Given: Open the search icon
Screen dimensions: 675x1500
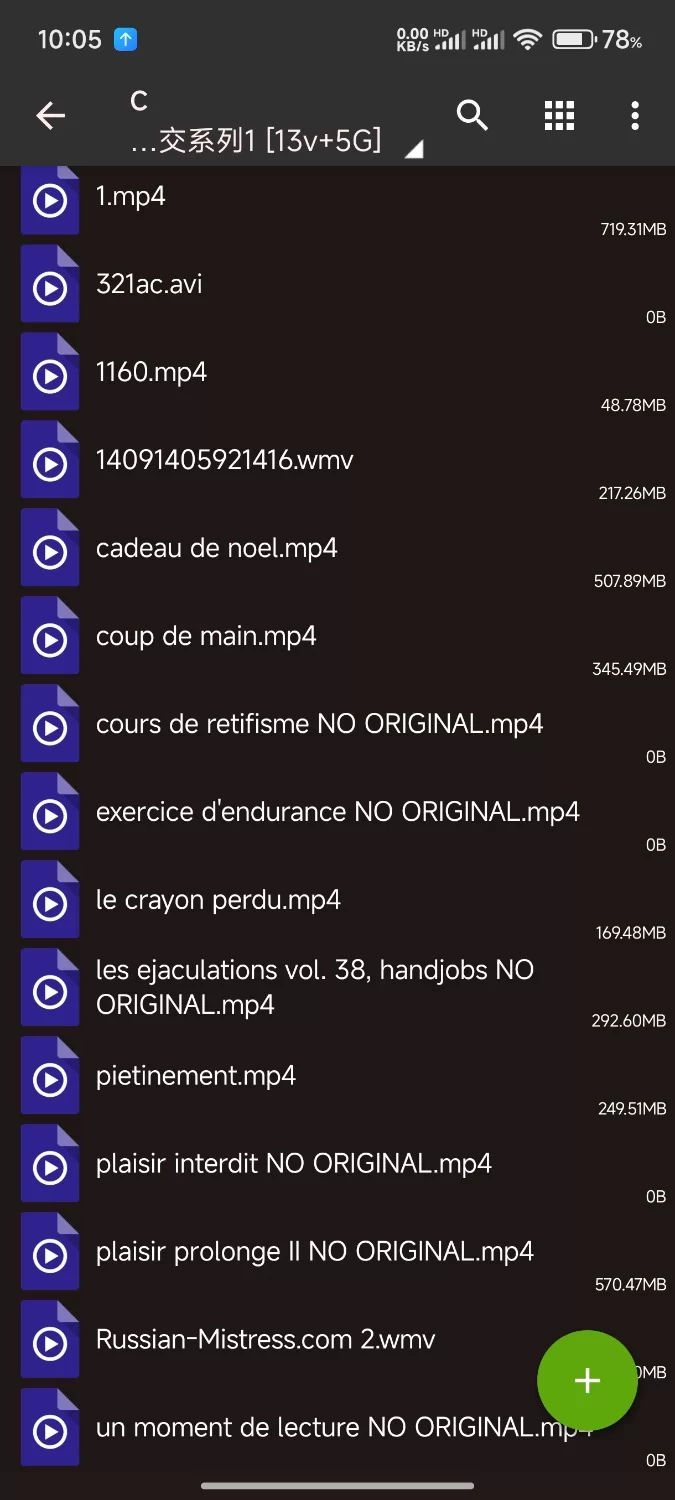Looking at the screenshot, I should (x=472, y=116).
